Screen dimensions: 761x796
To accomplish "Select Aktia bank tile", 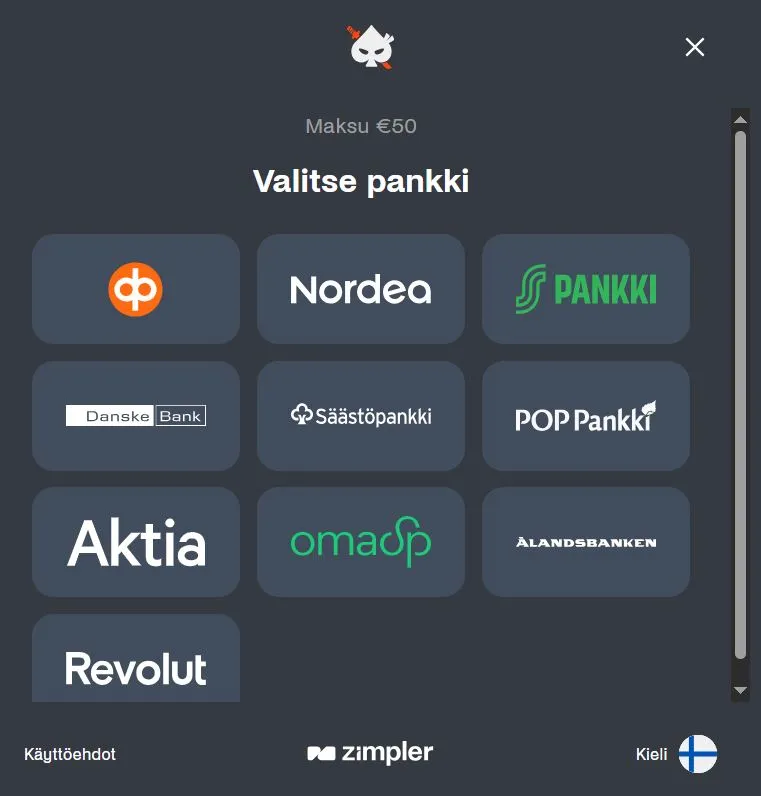I will point(136,542).
